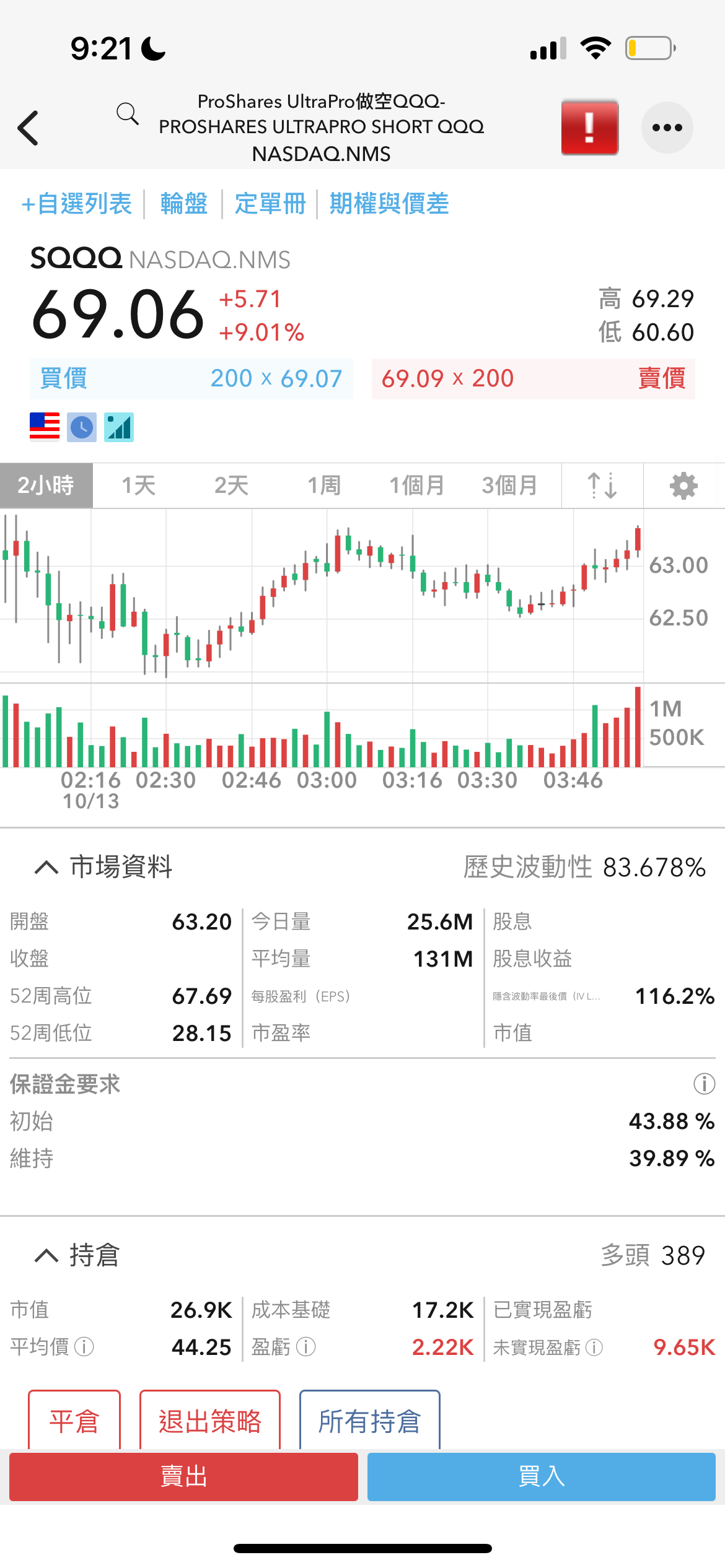
Task: Tap 買入 to buy SQQQ
Action: point(541,1477)
